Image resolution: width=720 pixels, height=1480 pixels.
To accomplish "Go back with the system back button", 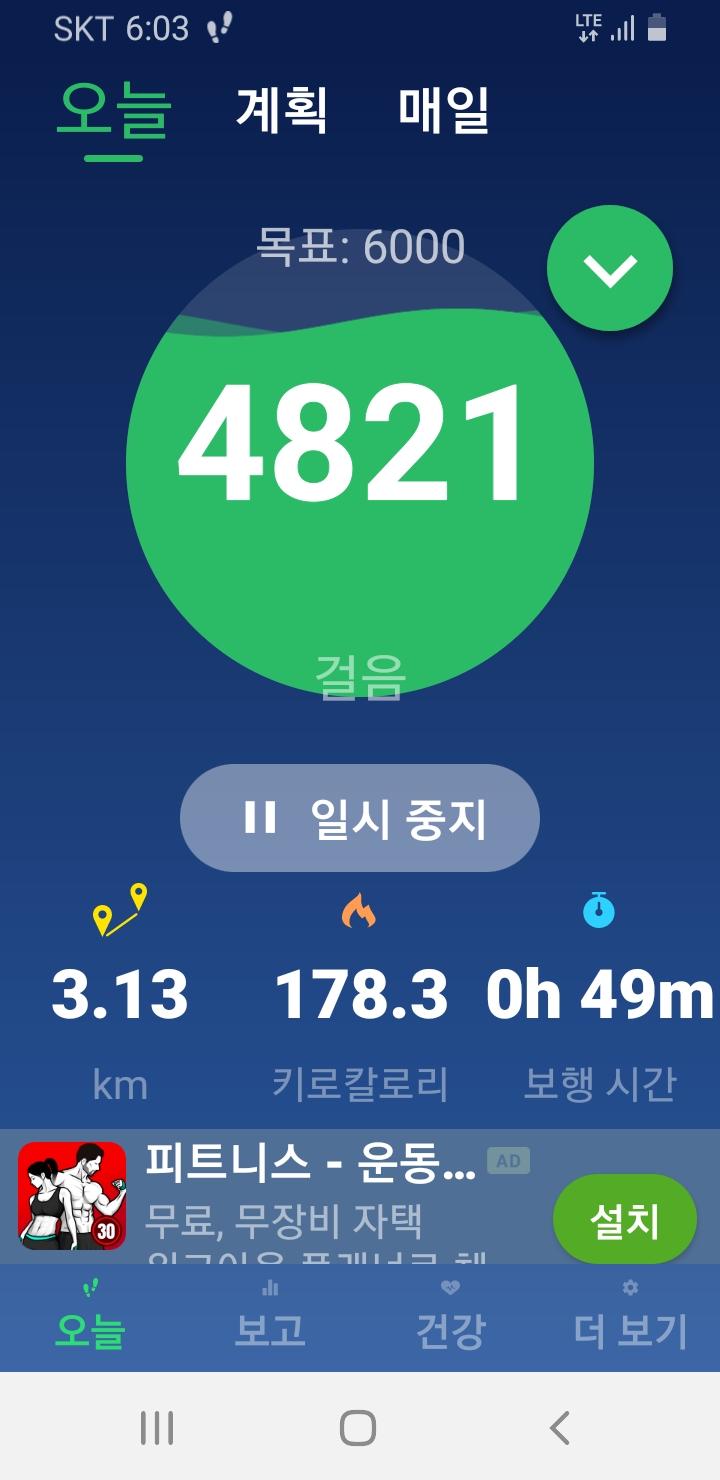I will click(560, 1428).
